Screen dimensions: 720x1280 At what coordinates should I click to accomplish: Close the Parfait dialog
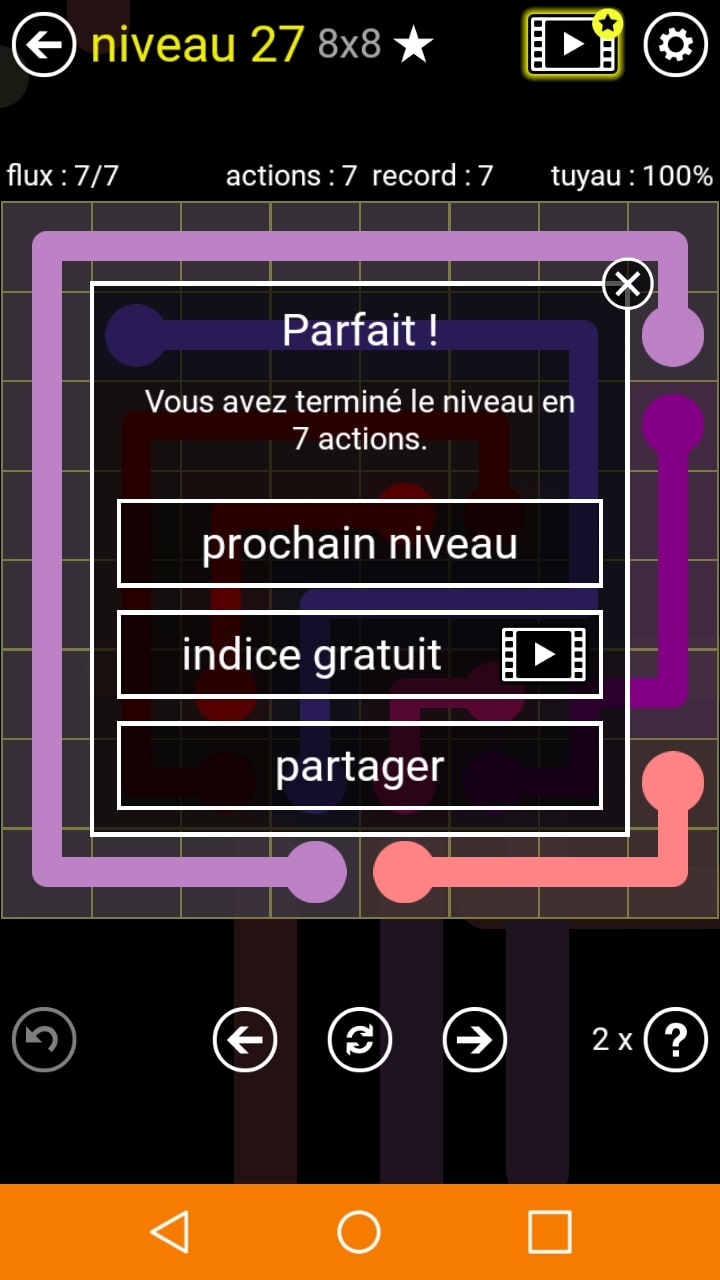tap(627, 284)
